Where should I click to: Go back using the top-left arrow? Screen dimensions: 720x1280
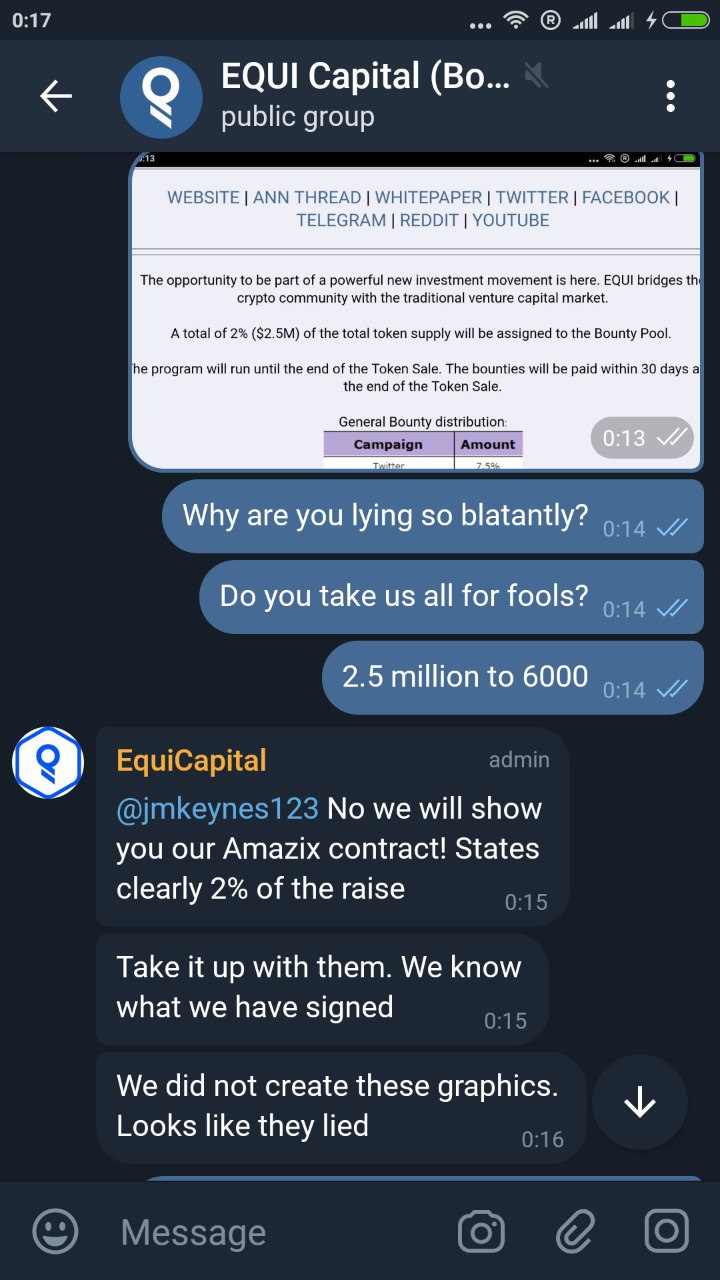(x=56, y=96)
